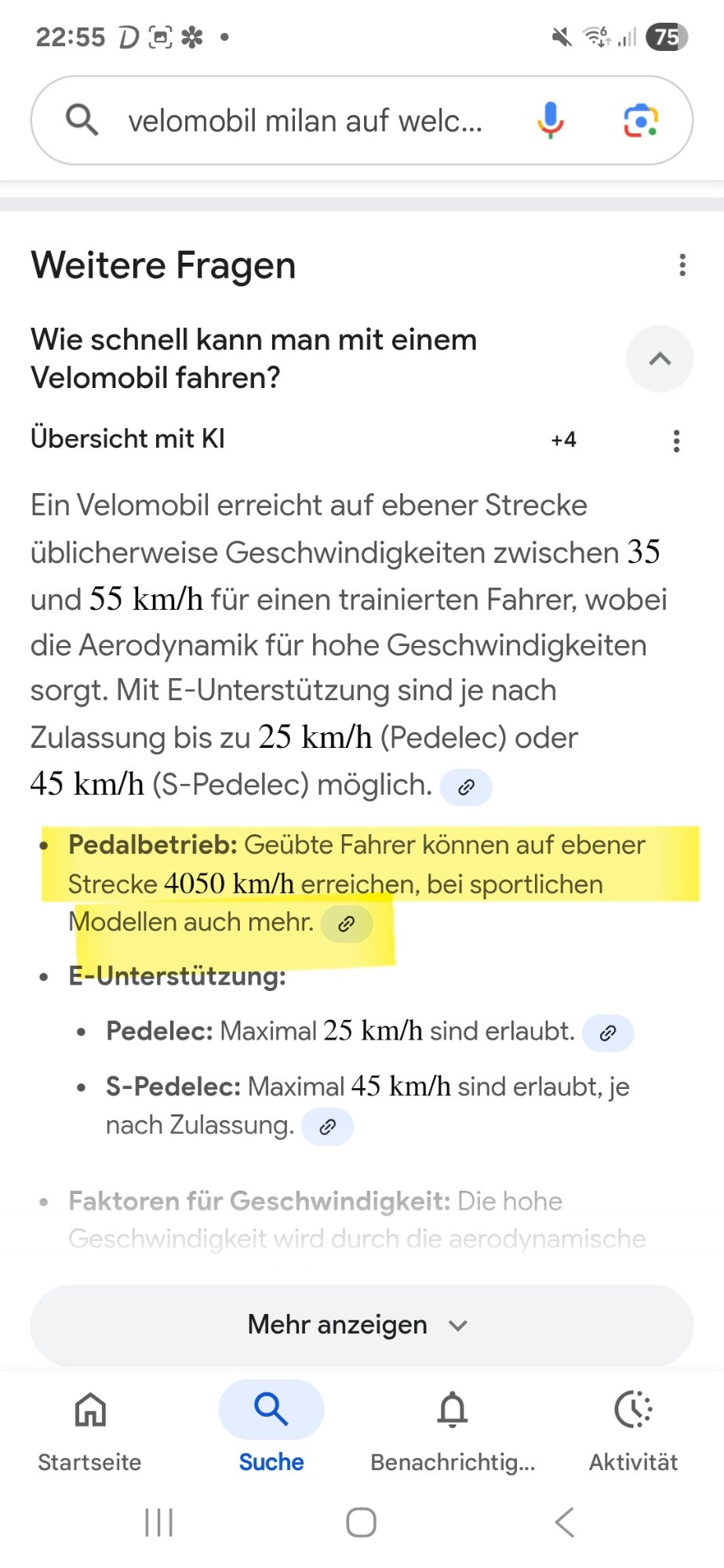Open source link for Pedelec 25 km/h line
724x1568 pixels.
[608, 1033]
